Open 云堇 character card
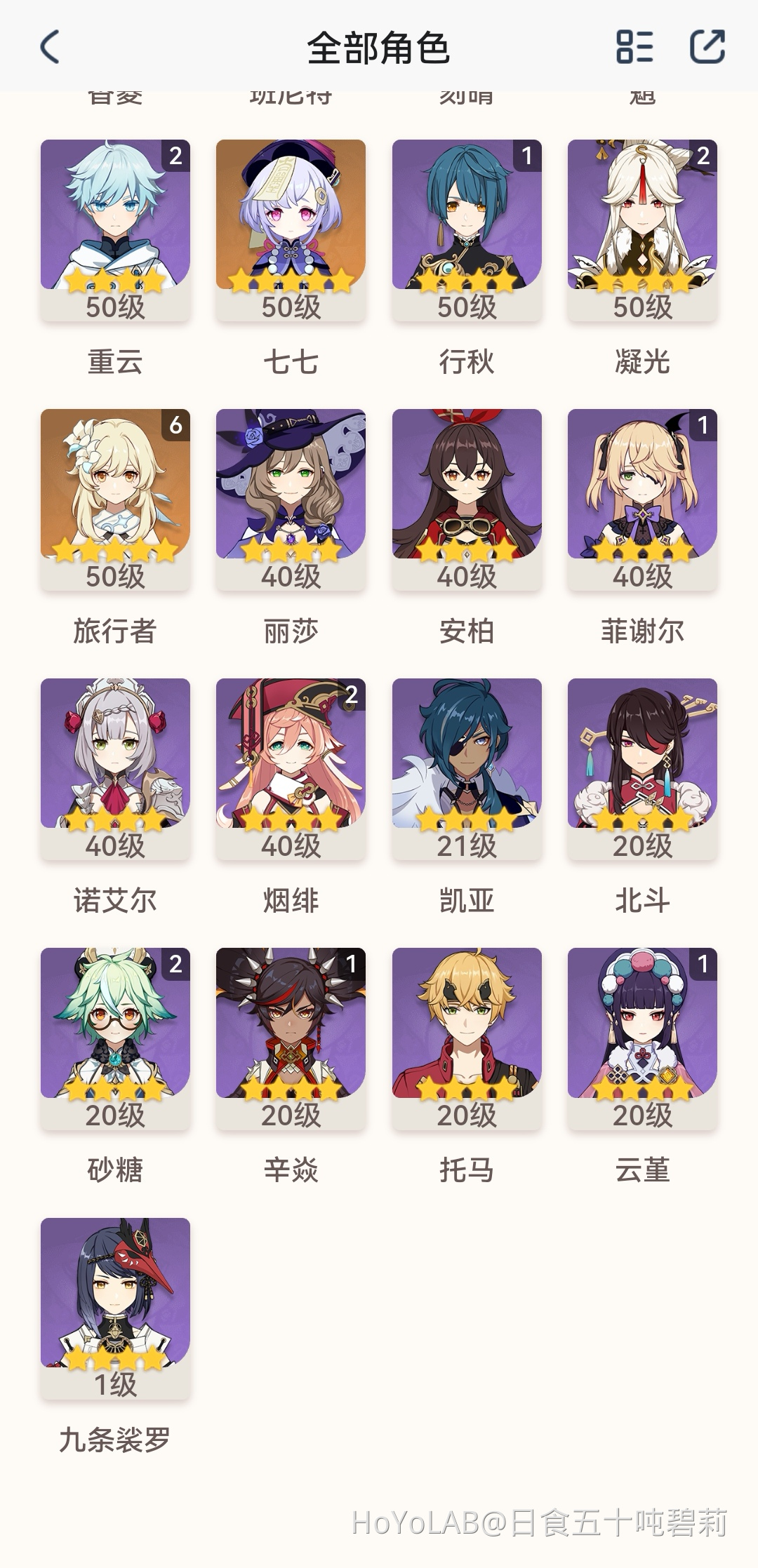The height and width of the screenshot is (1568, 758). click(642, 1038)
